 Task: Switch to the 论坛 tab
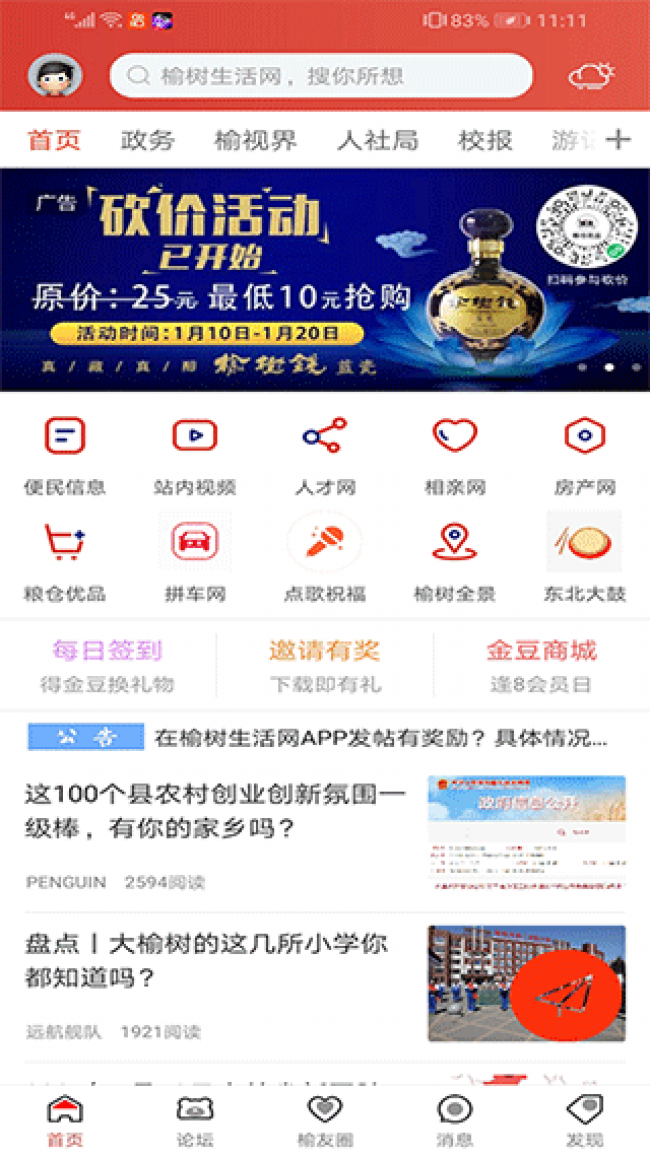[195, 1120]
